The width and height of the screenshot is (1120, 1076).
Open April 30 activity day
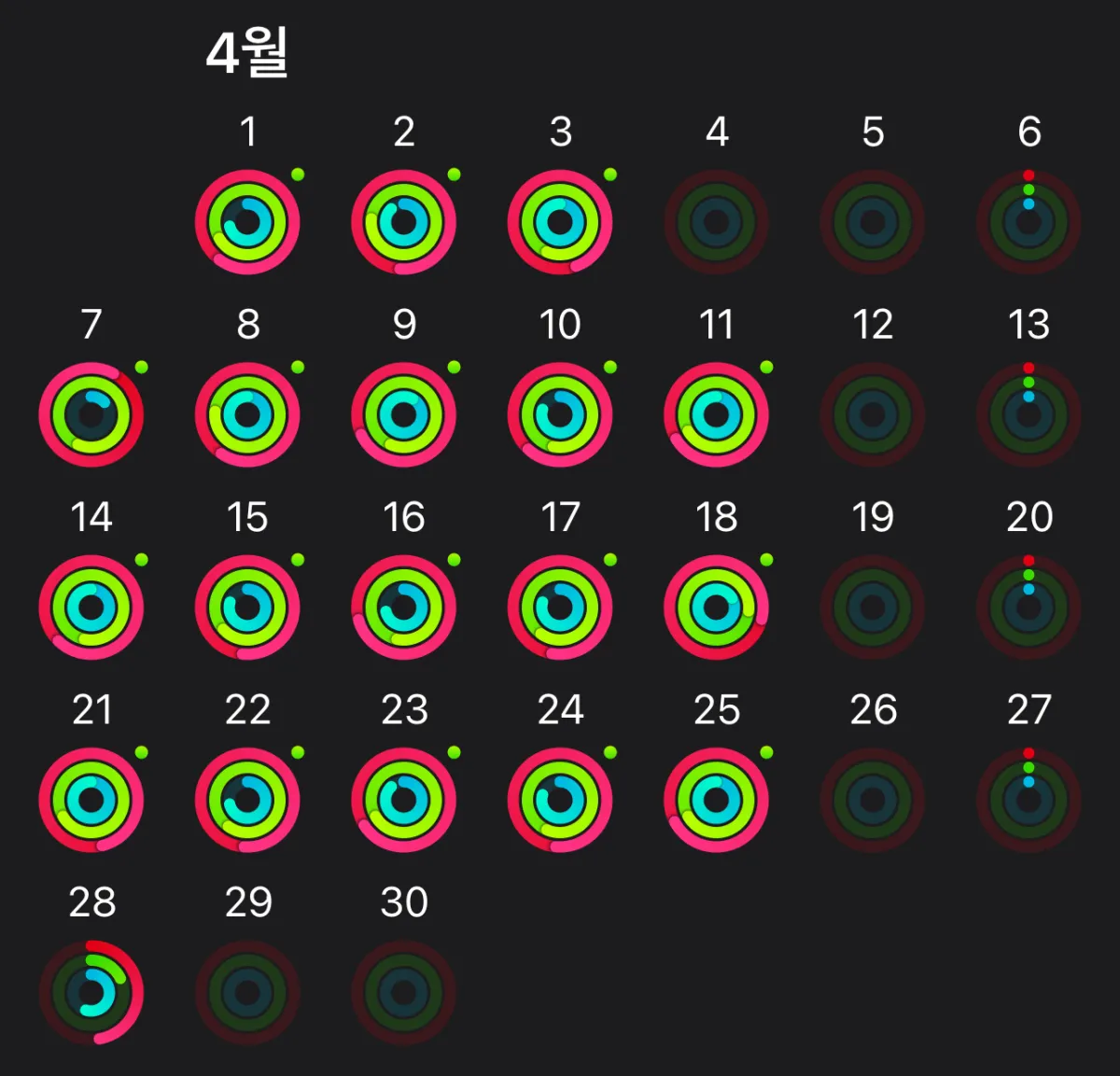(404, 993)
